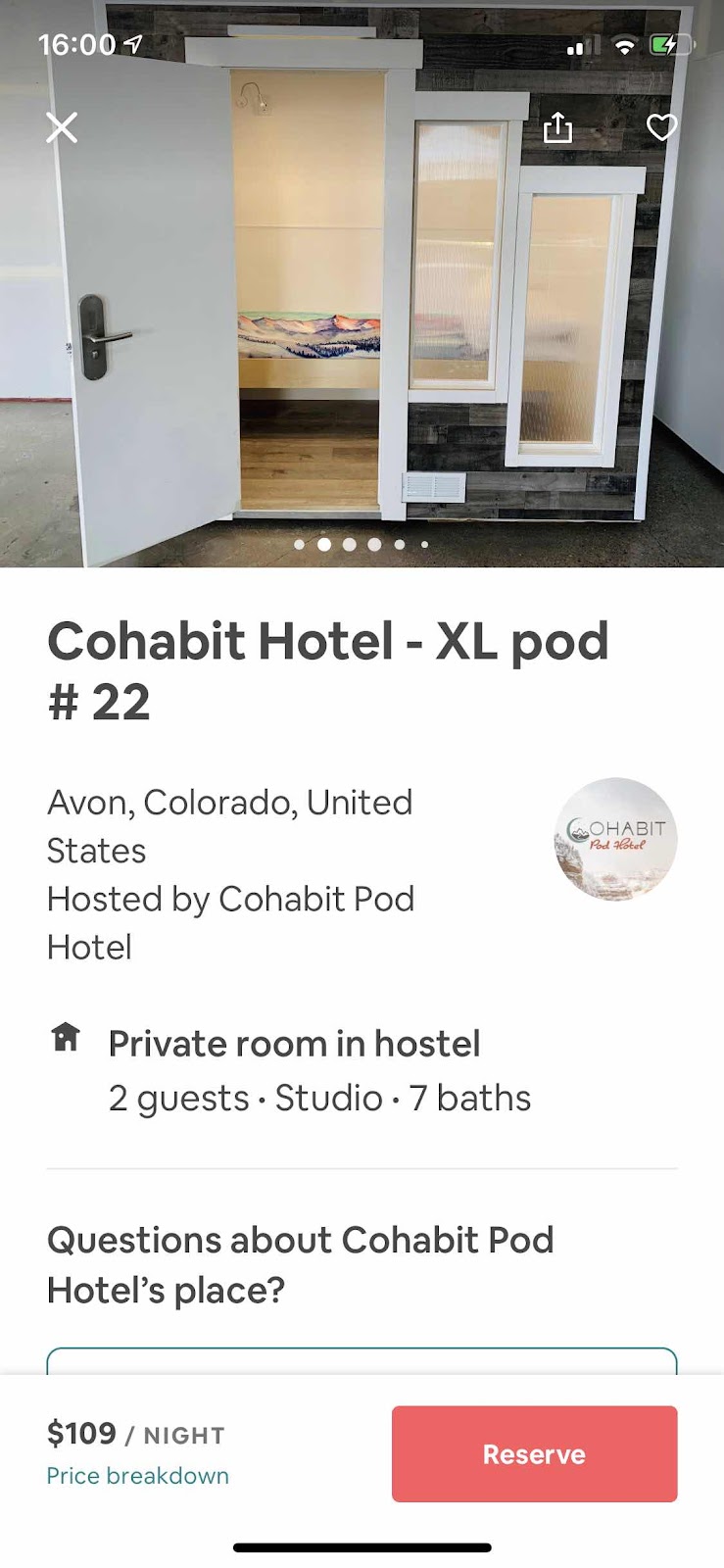Tap the Reserve button
Screen dimensions: 724x1568
pos(534,1453)
